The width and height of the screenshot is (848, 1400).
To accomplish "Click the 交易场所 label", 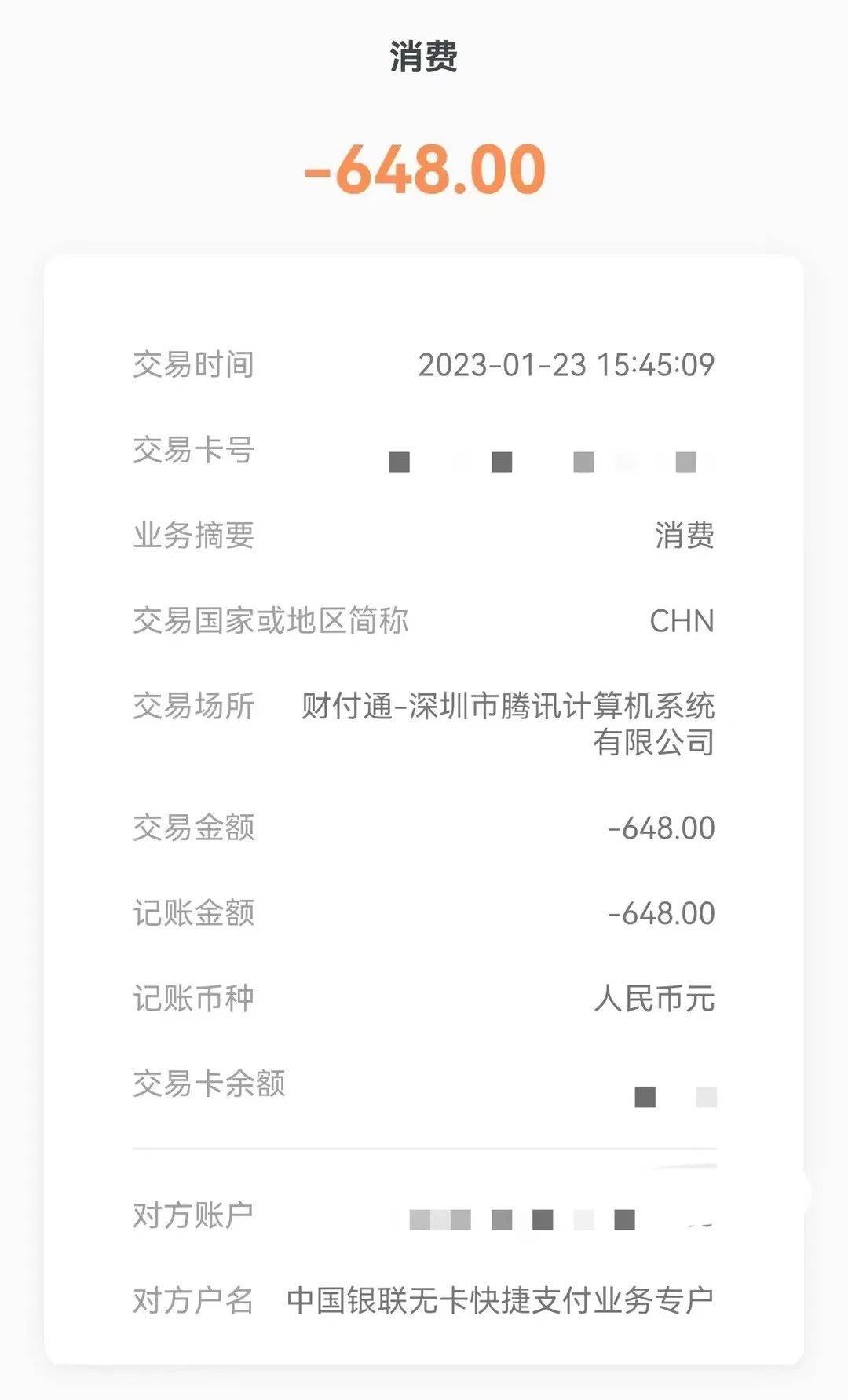I will [x=194, y=708].
